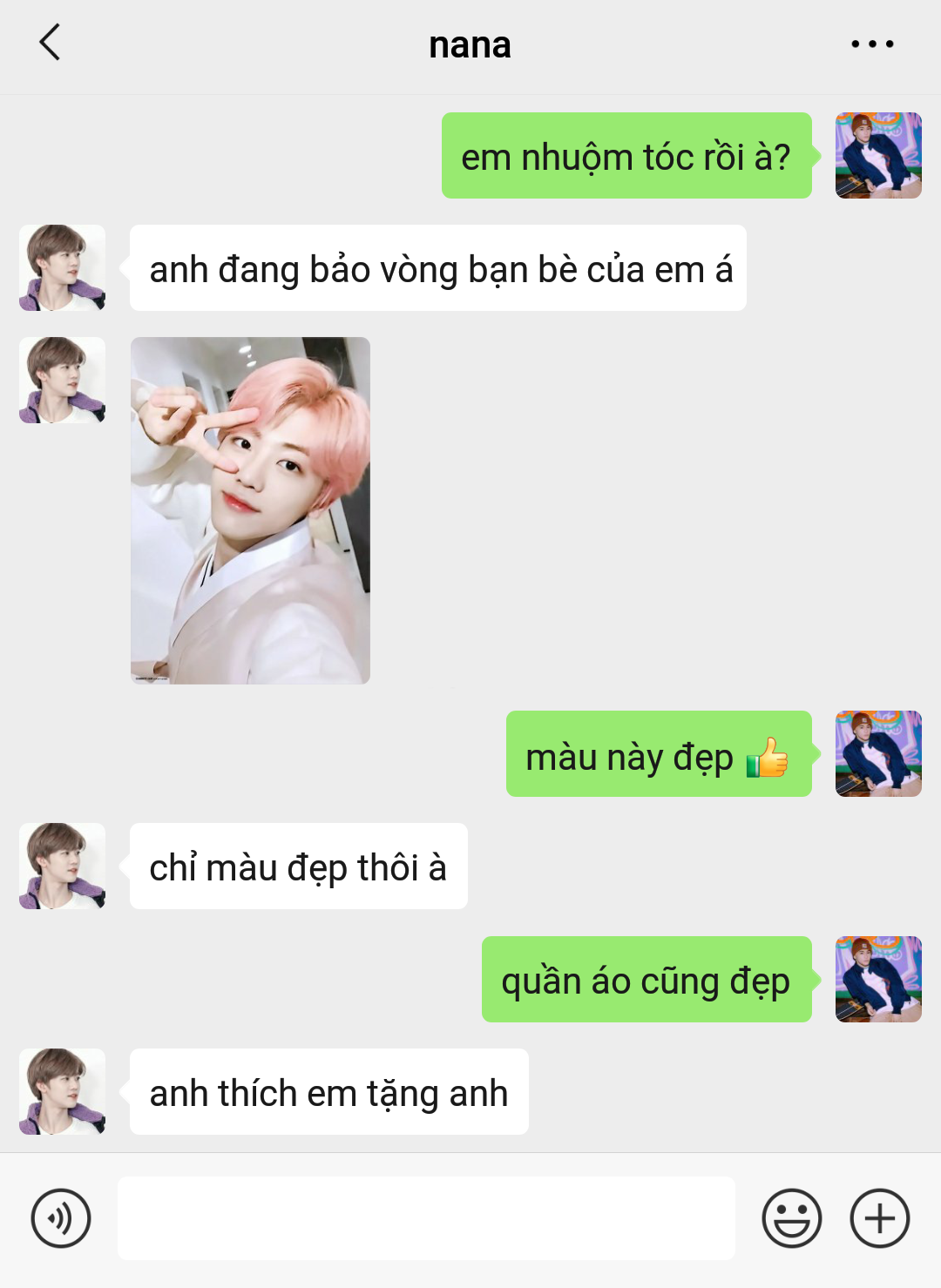
Task: Focus the message text field
Action: 426,1217
